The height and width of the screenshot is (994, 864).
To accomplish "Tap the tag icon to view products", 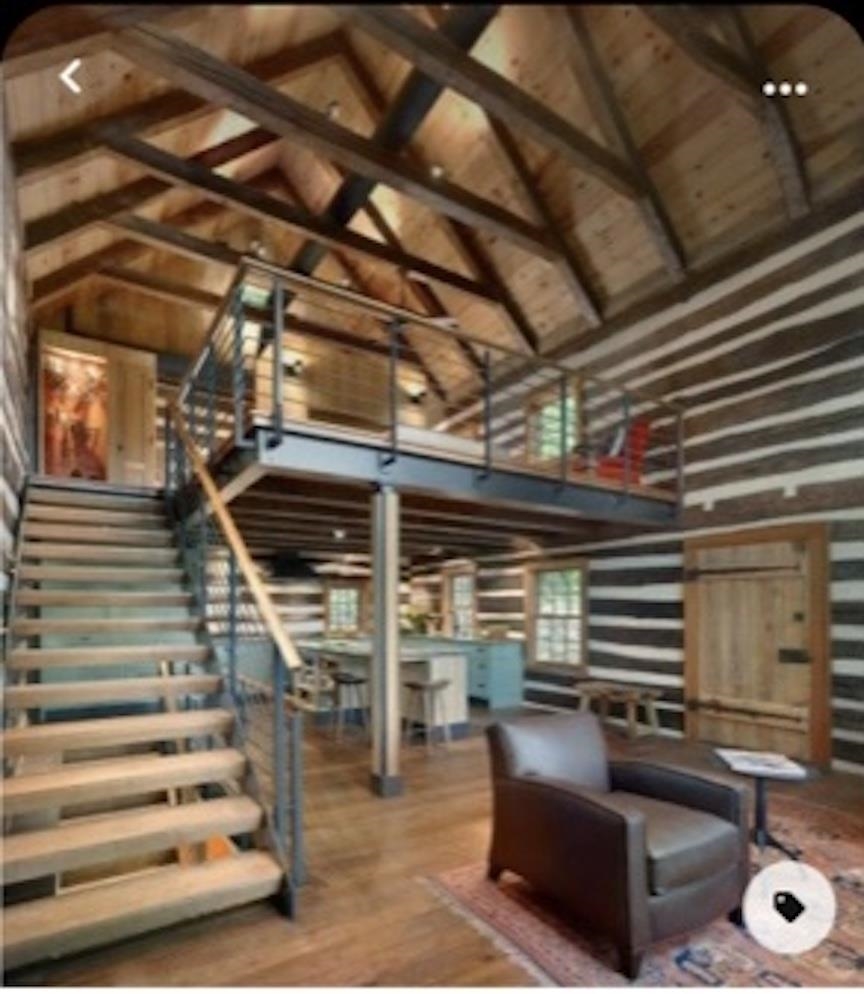I will (789, 907).
